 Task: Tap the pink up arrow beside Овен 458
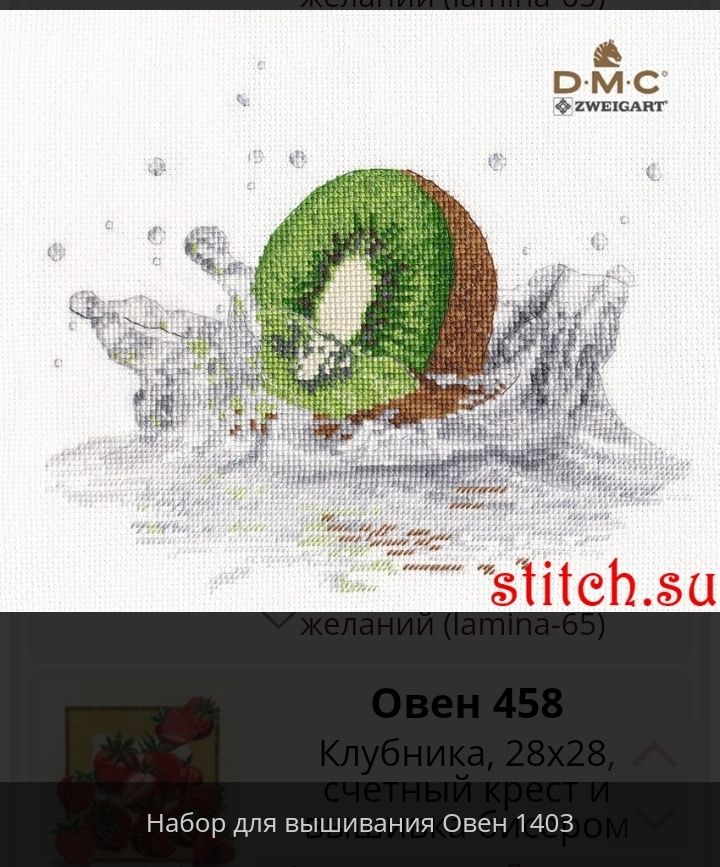[x=654, y=755]
